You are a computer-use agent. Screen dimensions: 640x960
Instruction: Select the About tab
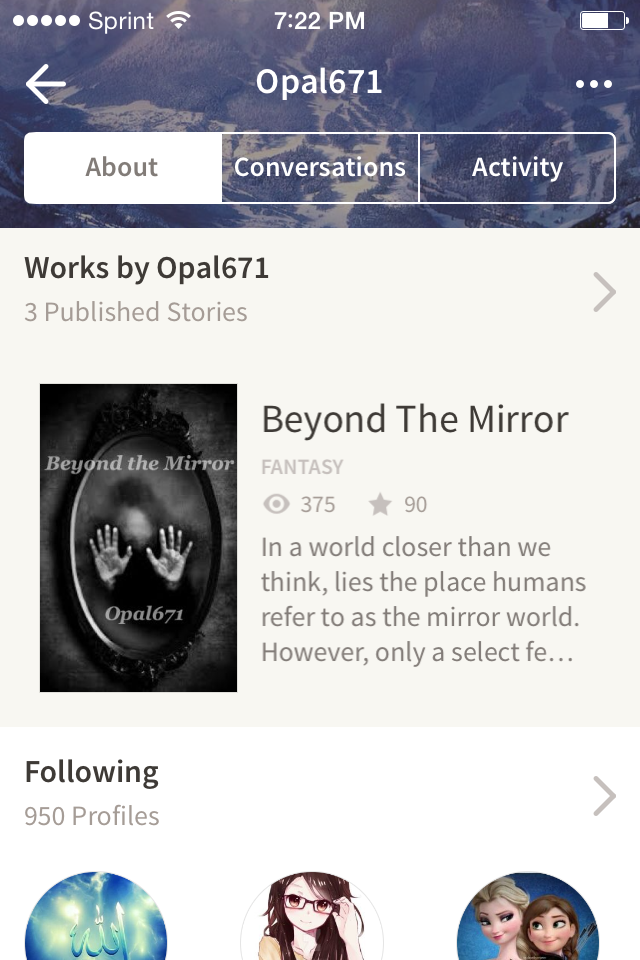click(122, 168)
